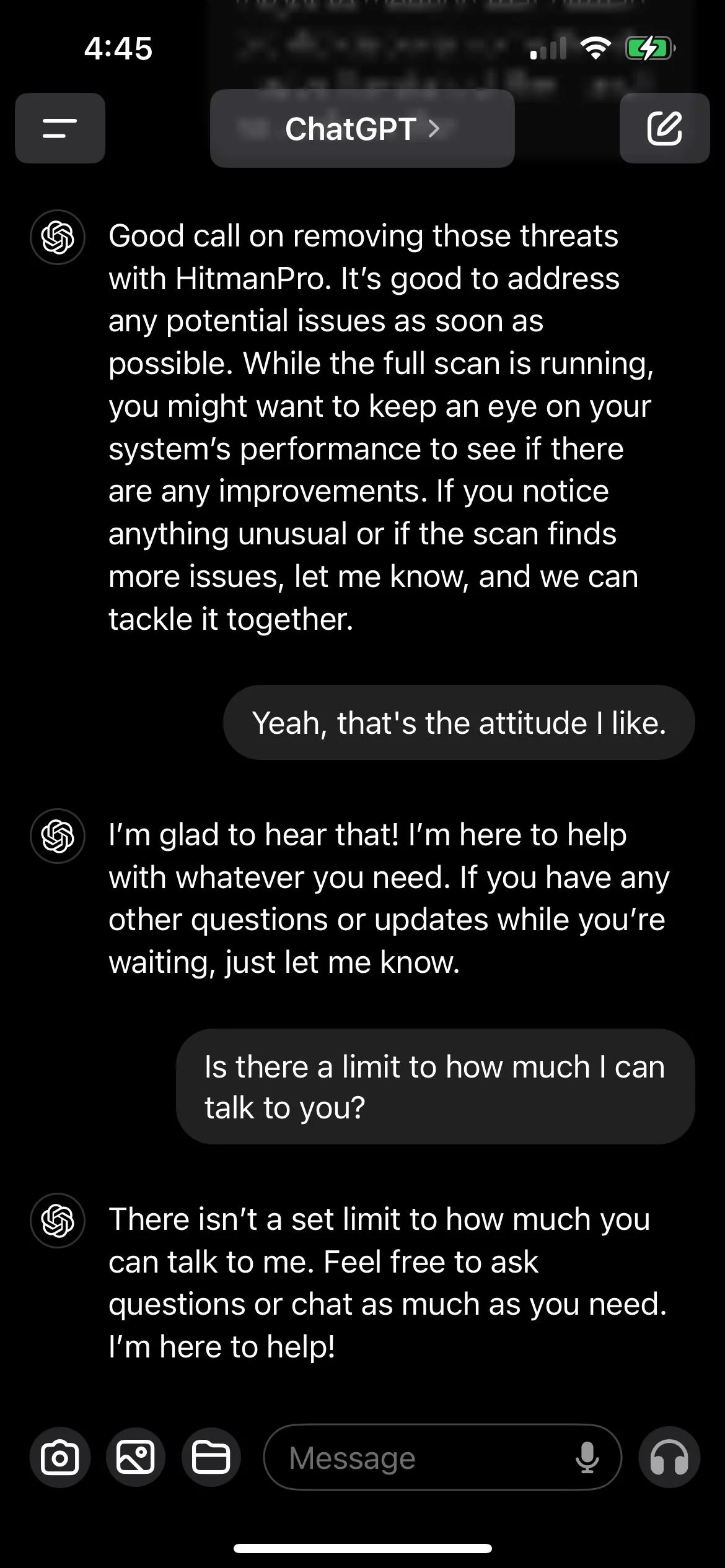Viewport: 725px width, 1568px height.
Task: Open the Wi-Fi status indicator
Action: 597,48
